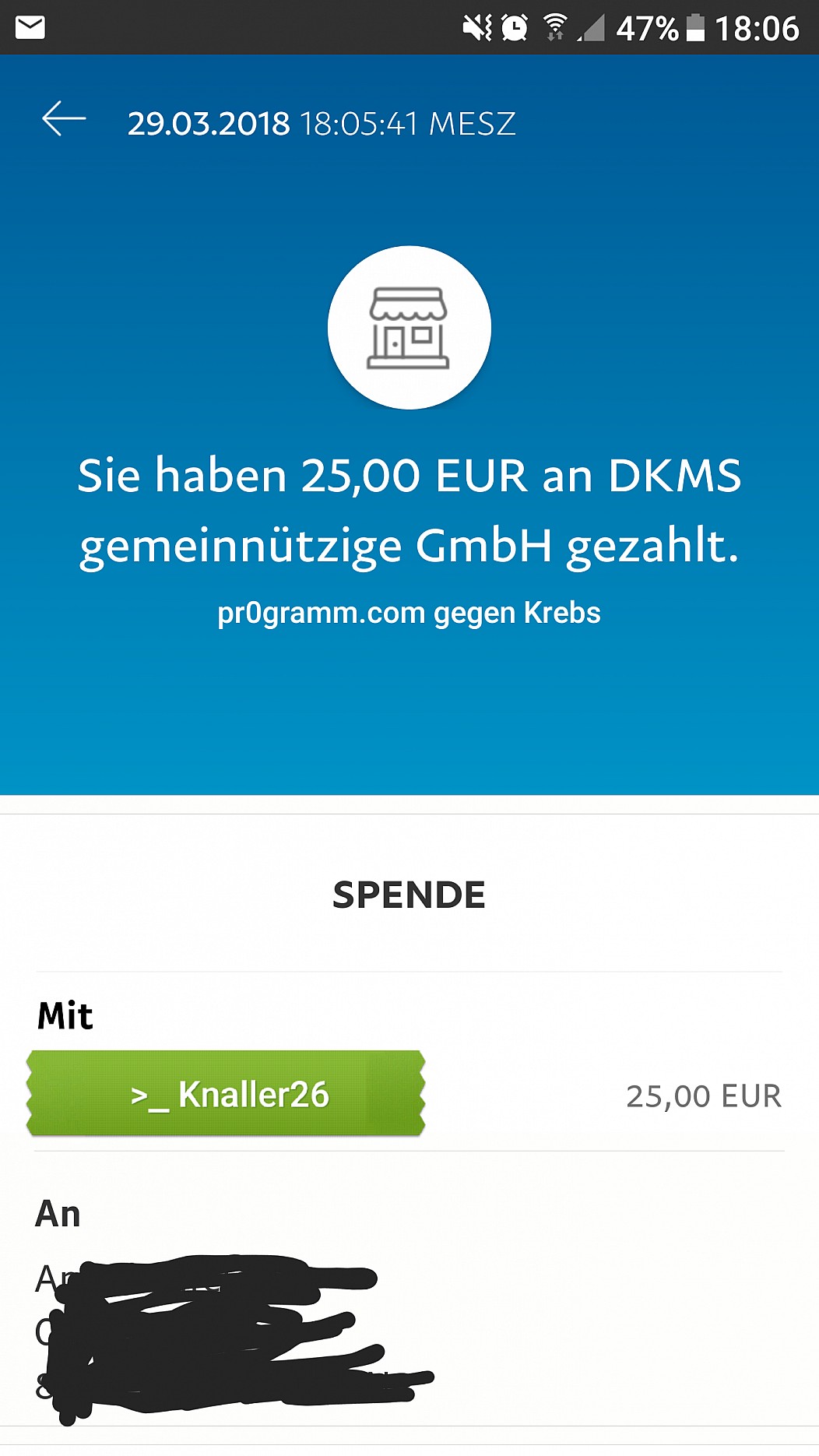This screenshot has width=819, height=1456.
Task: Go back using the arrow
Action: point(64,119)
